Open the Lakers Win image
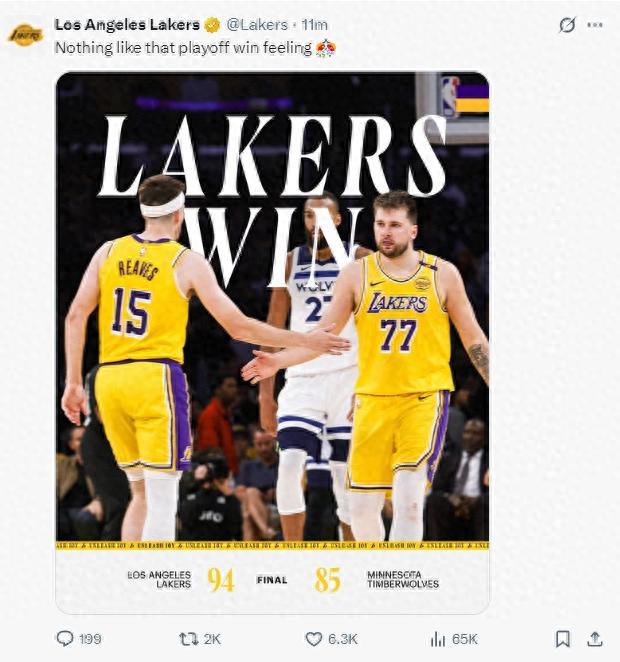The height and width of the screenshot is (662, 620). [272, 340]
